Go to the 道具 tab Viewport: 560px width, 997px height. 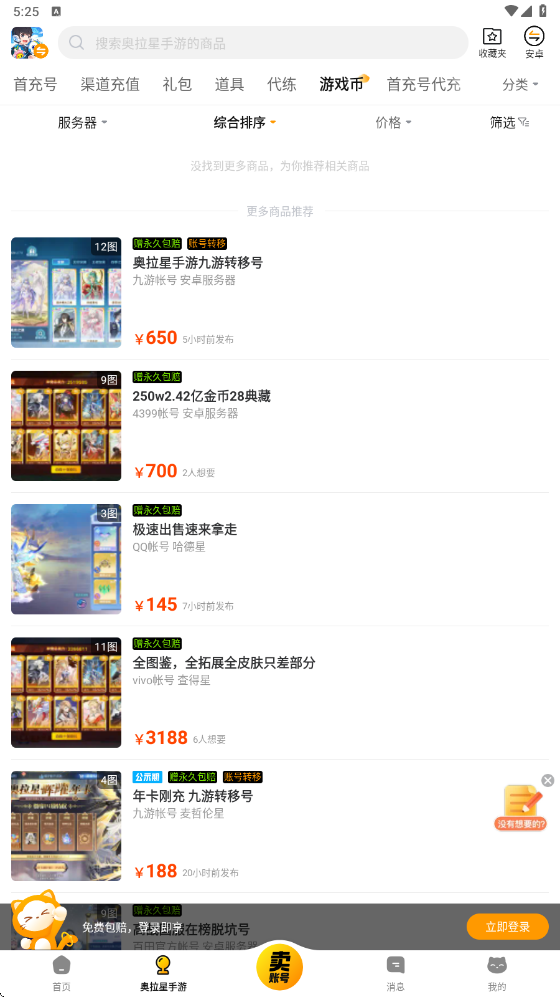pos(229,84)
